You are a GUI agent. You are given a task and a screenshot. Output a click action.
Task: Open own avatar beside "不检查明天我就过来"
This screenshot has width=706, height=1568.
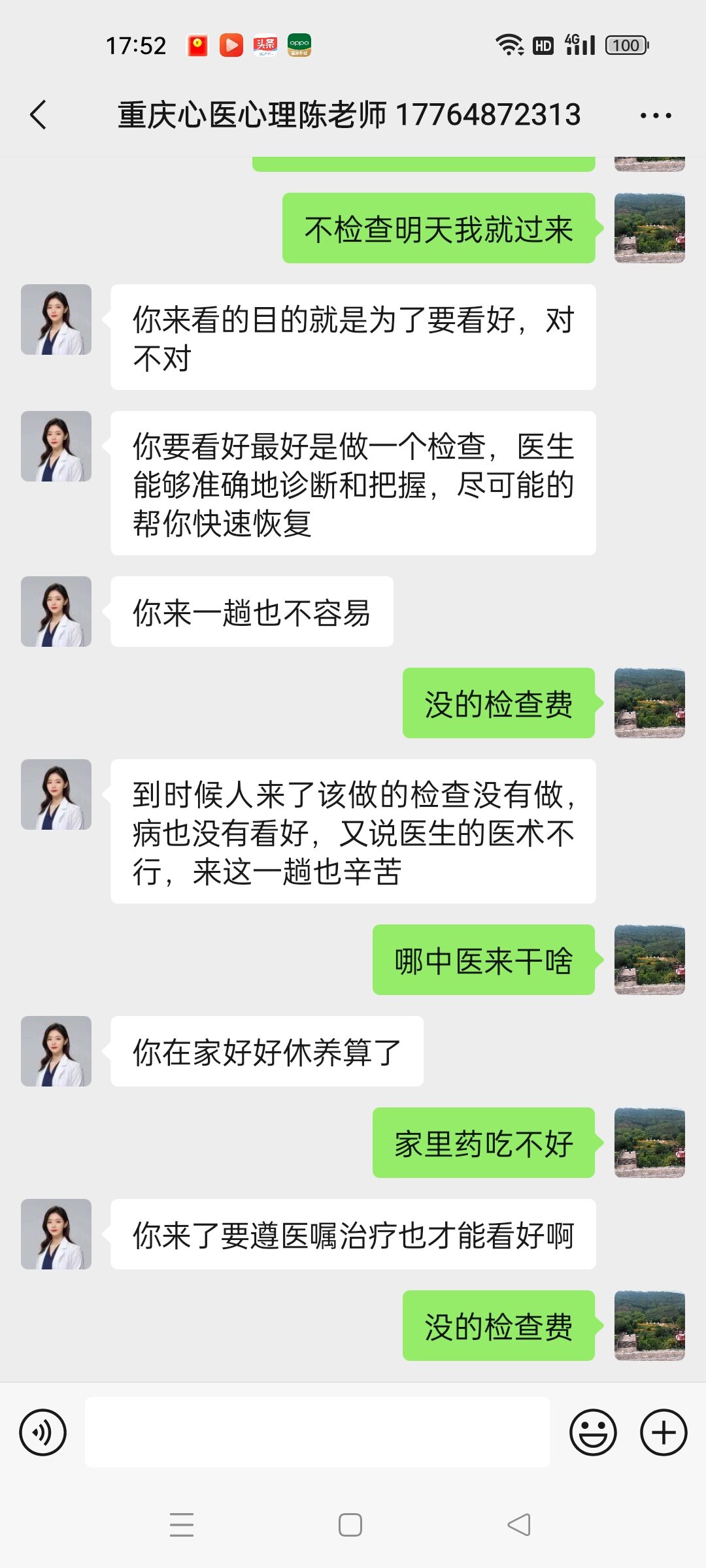click(x=650, y=228)
